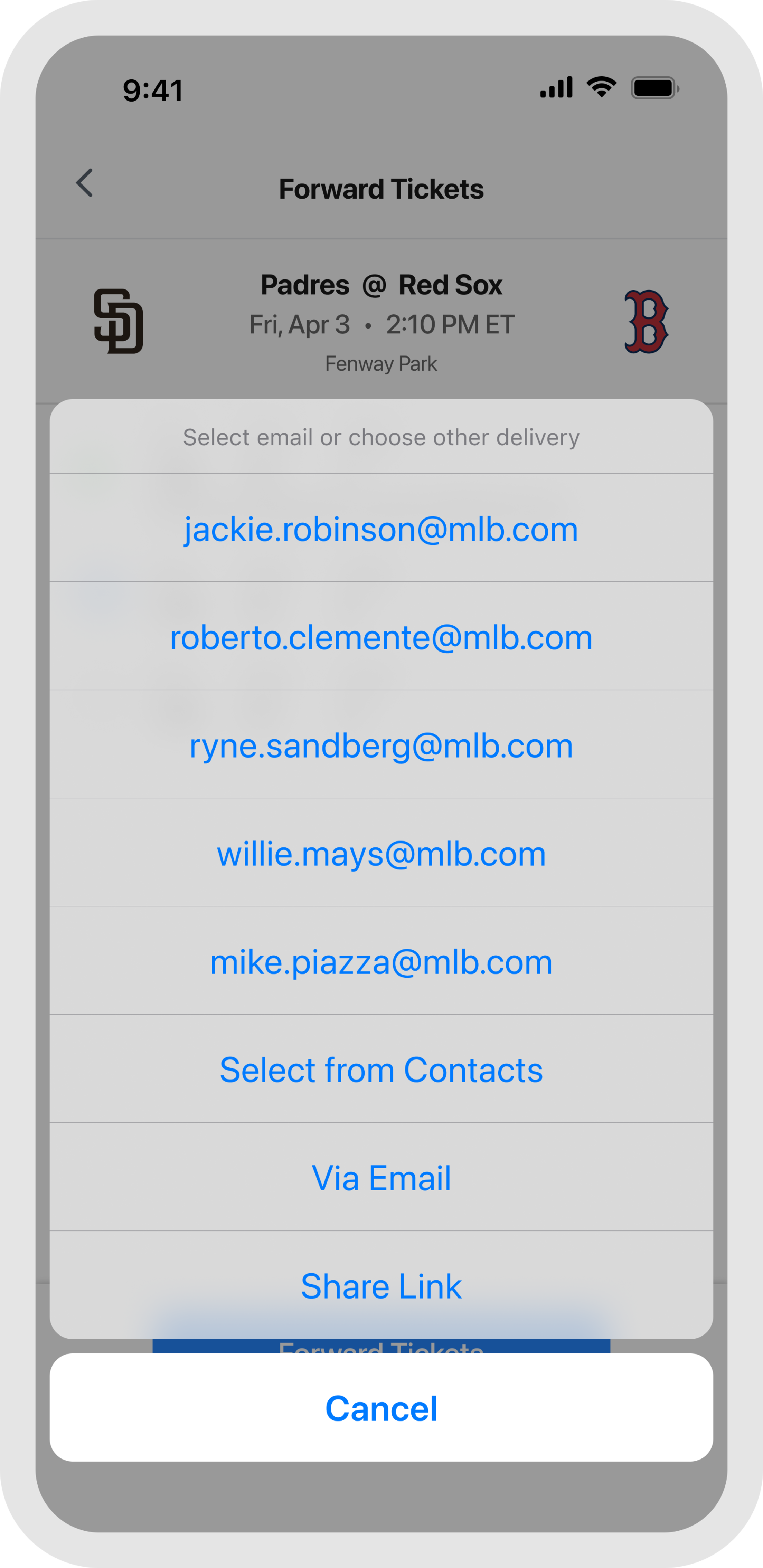Choose the Via Email option

(381, 1178)
